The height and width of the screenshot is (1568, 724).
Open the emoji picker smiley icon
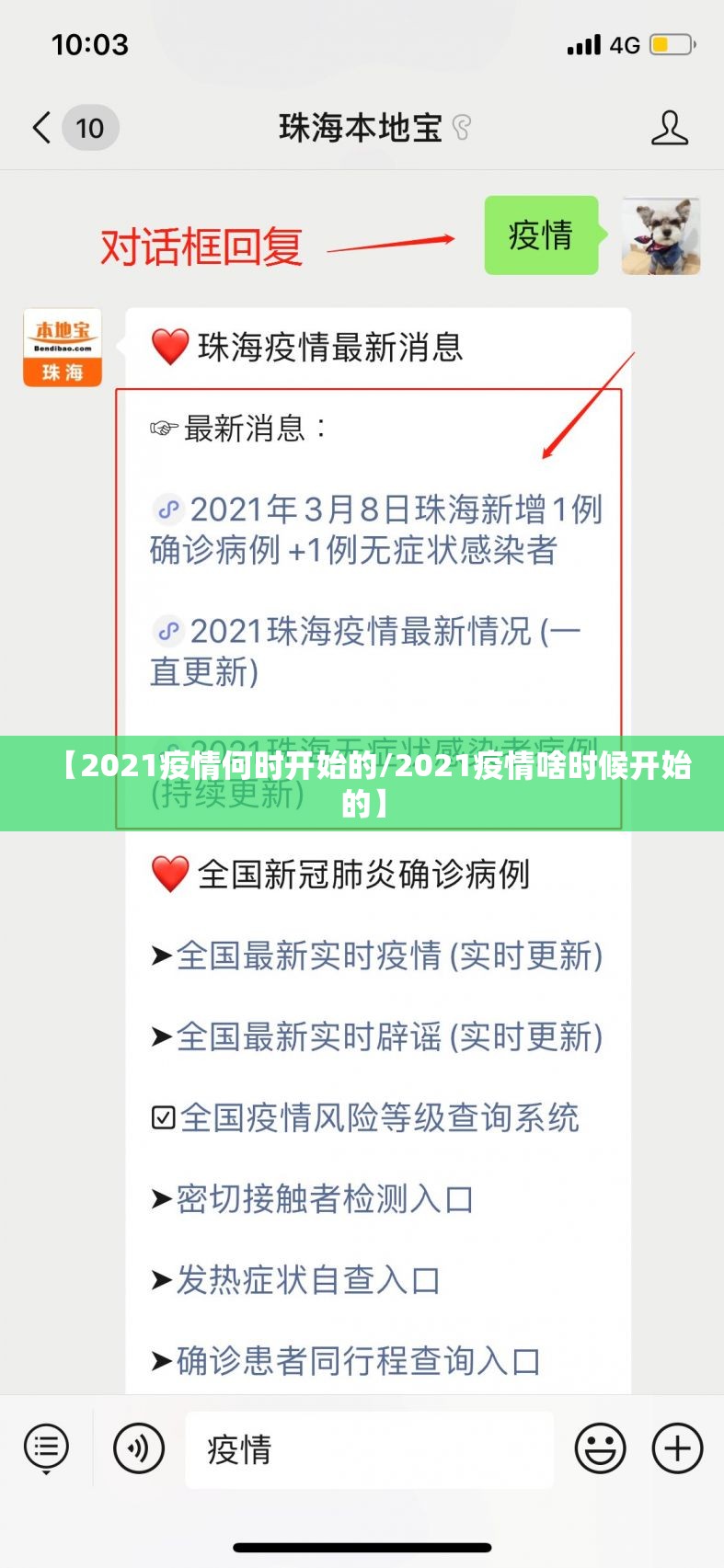(x=600, y=1448)
